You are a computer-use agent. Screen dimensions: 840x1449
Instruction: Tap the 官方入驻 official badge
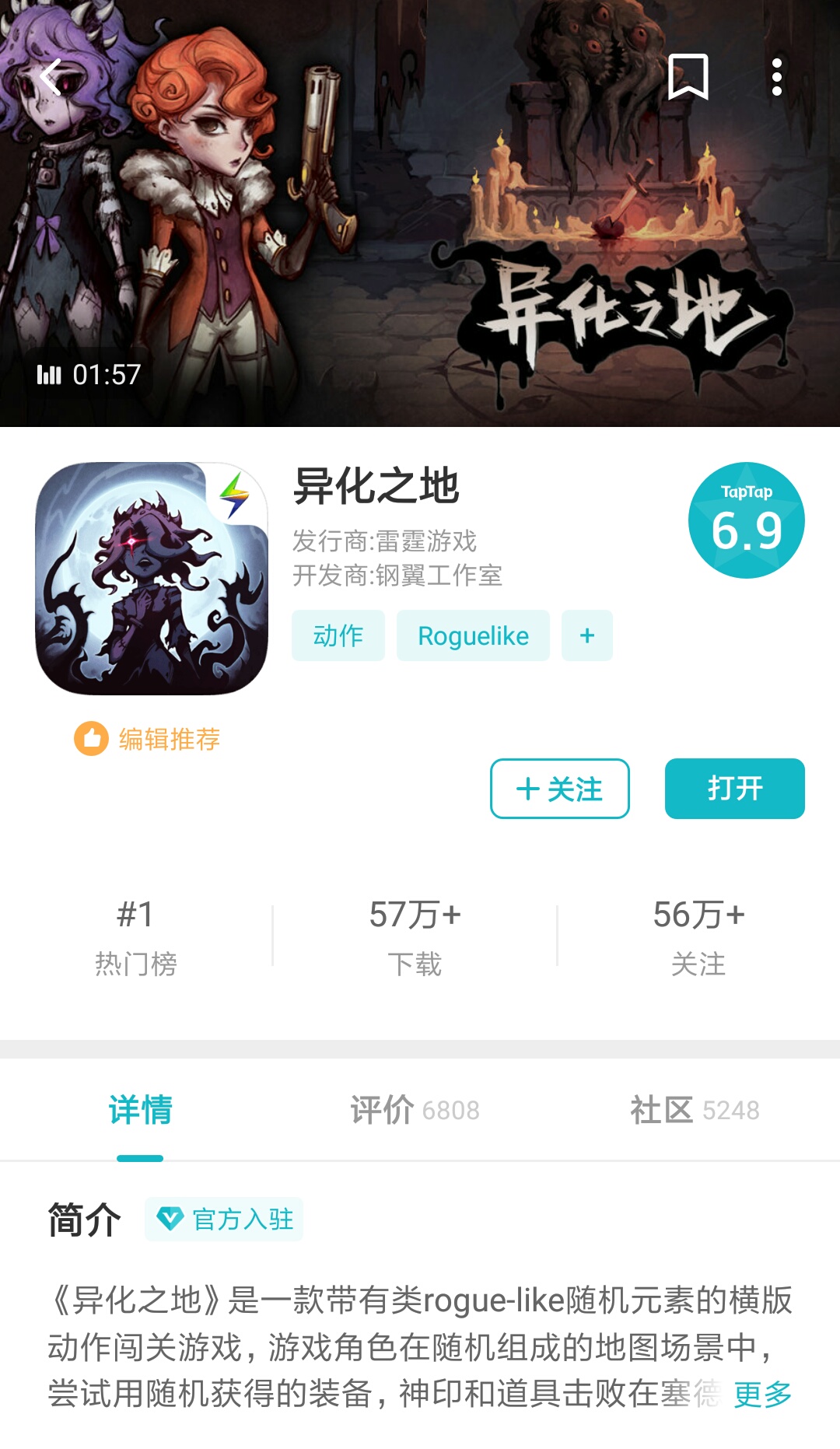[x=224, y=1219]
